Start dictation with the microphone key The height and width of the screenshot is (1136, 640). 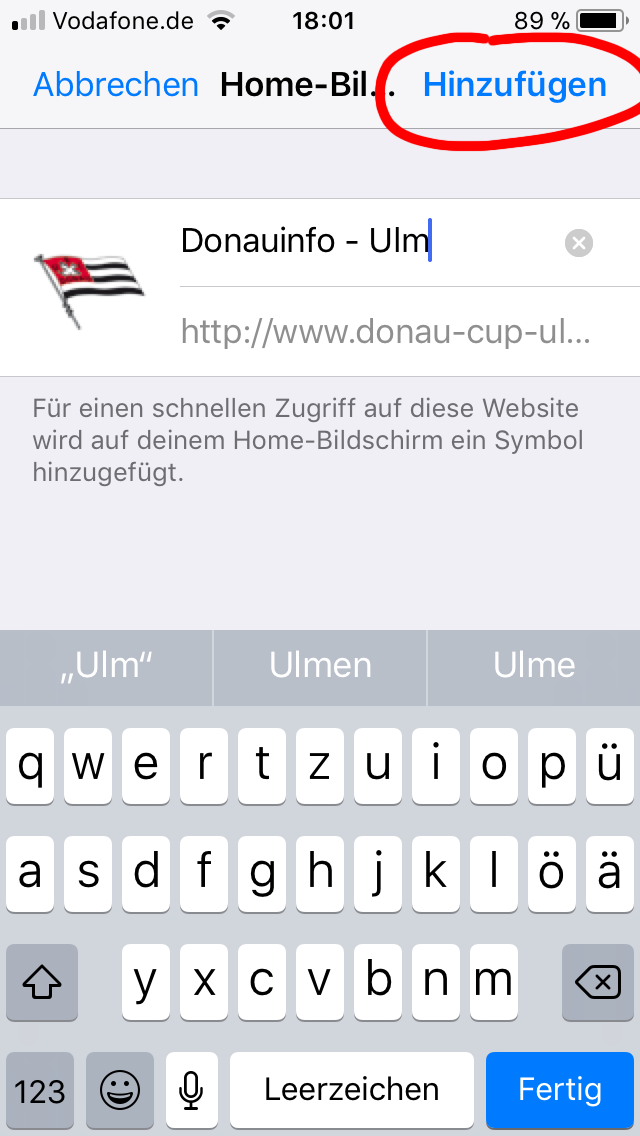192,1089
